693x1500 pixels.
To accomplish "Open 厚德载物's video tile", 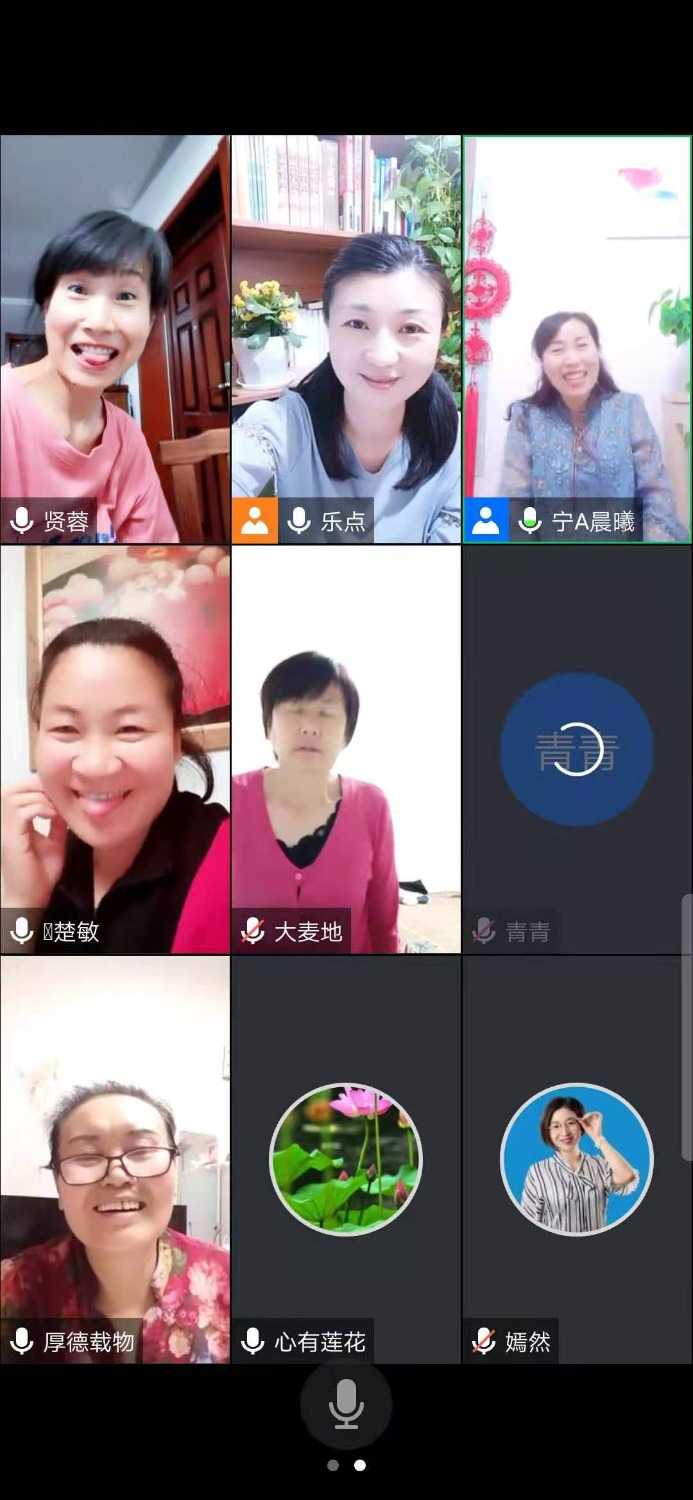I will (115, 1160).
